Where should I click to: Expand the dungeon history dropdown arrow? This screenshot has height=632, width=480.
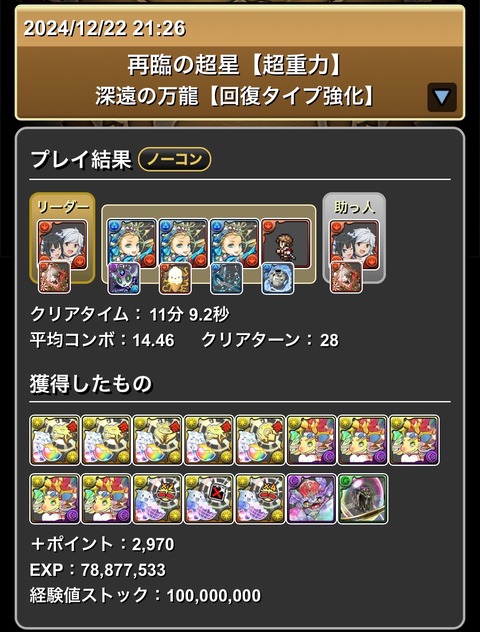[x=442, y=97]
